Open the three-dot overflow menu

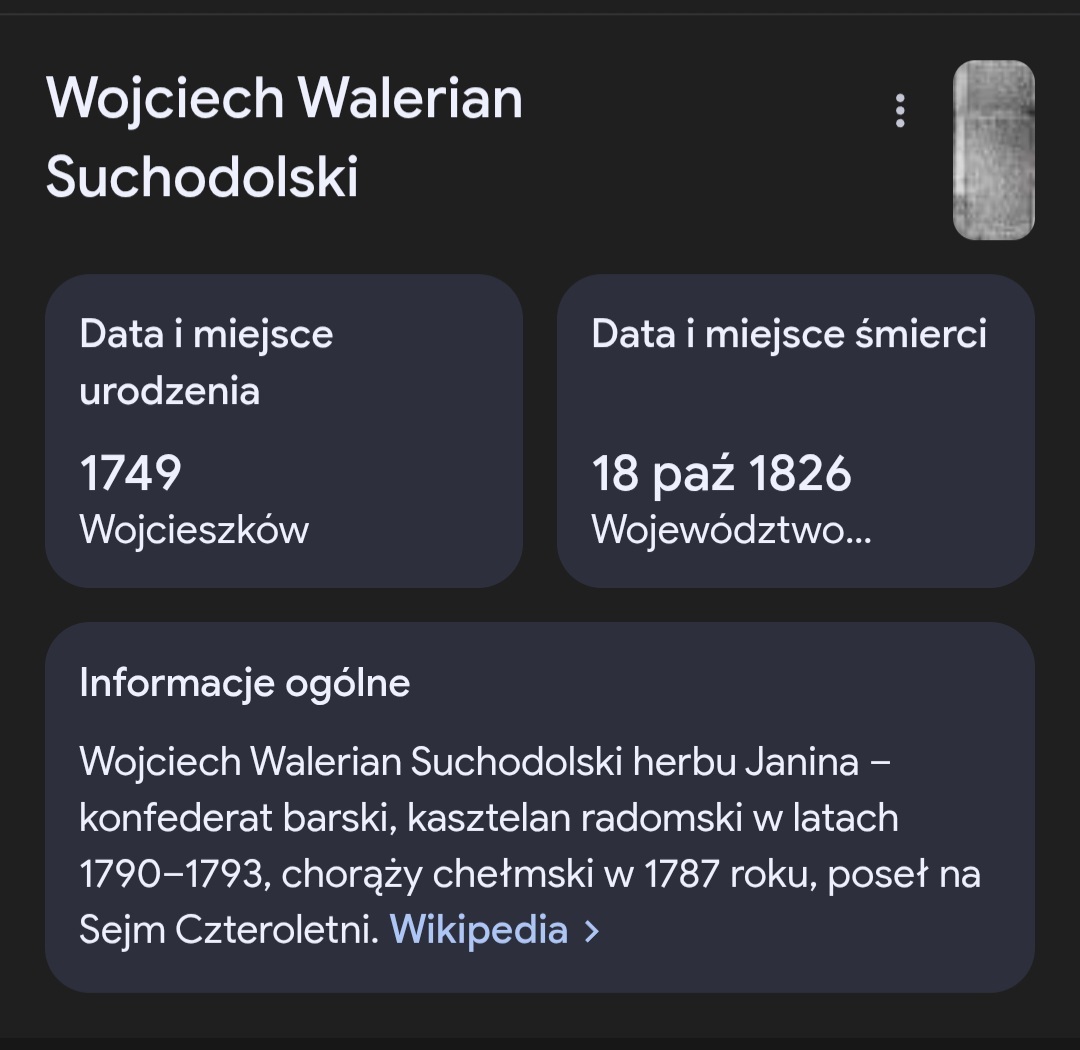tap(900, 111)
